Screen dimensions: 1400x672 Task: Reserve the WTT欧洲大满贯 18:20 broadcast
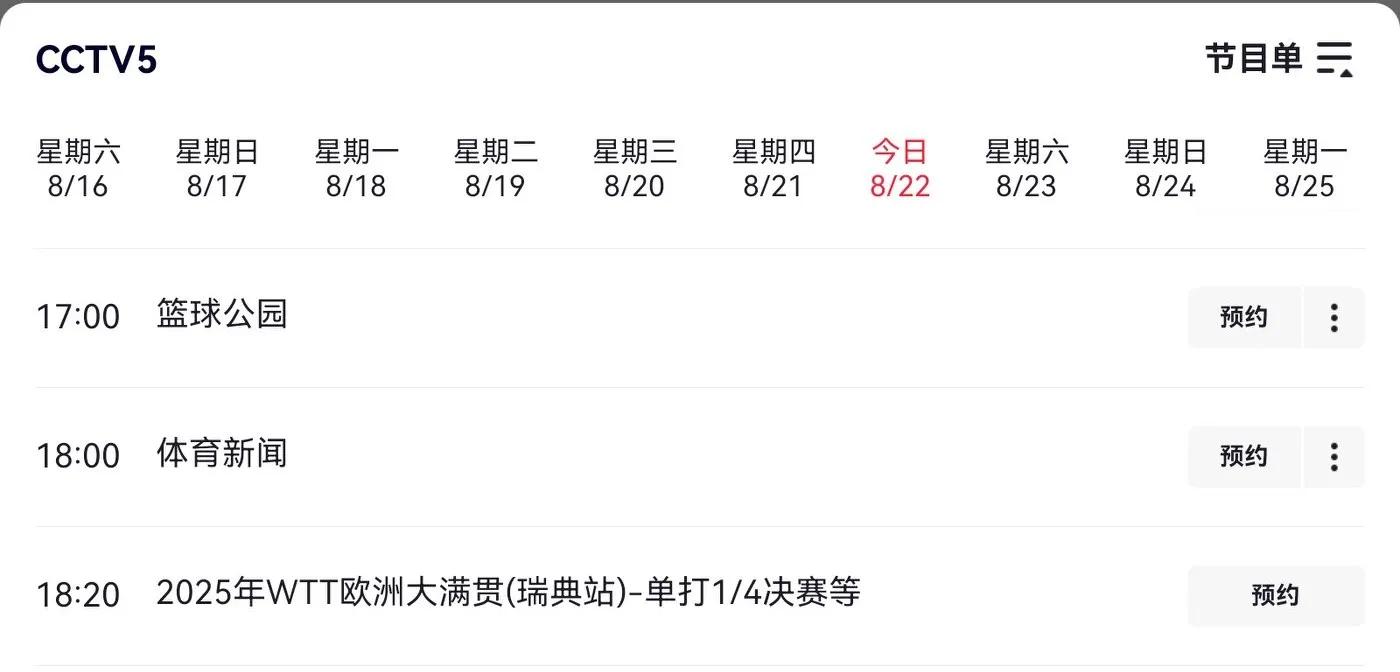click(1275, 596)
